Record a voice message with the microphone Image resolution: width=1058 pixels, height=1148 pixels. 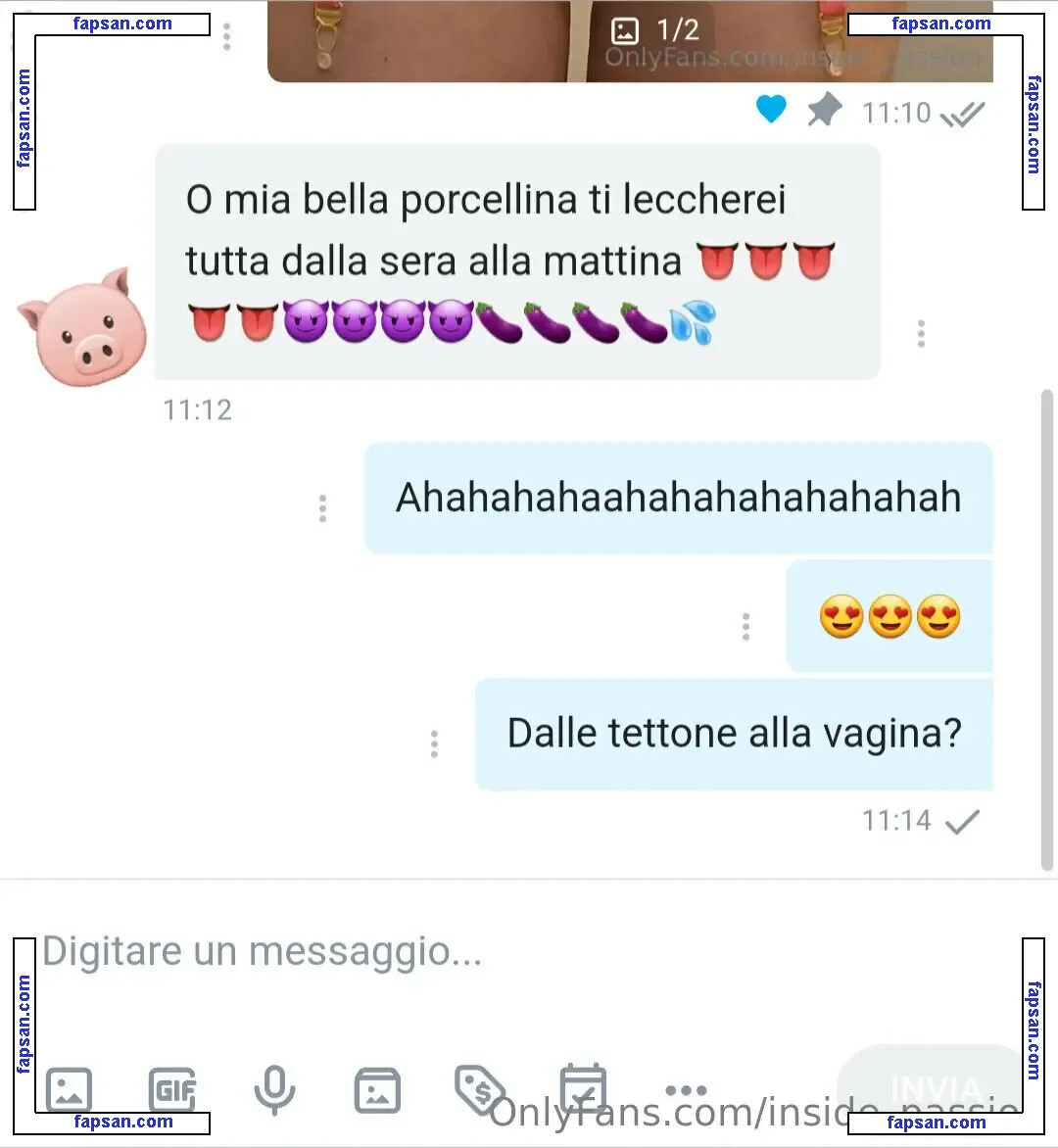pos(274,1089)
